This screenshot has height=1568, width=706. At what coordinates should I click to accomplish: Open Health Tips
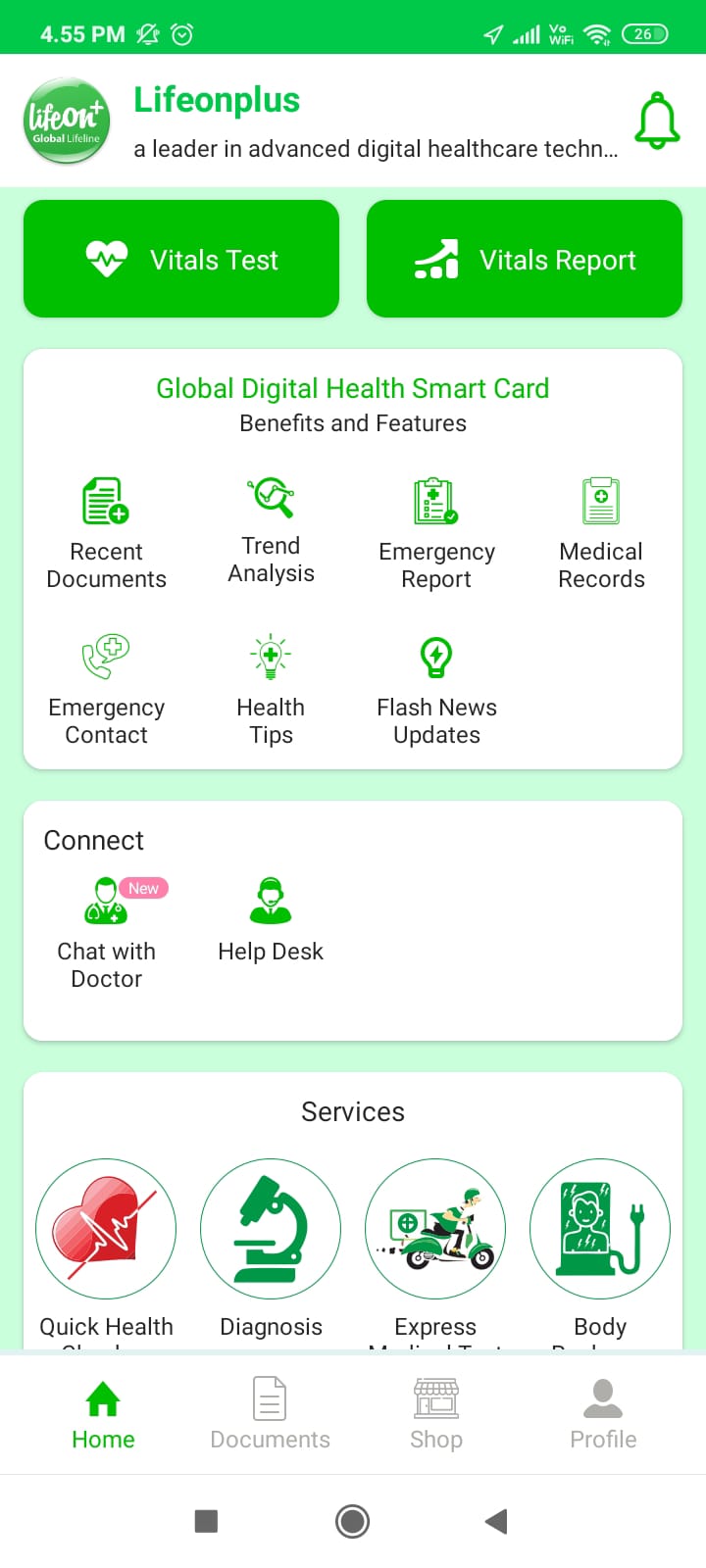coord(271,688)
